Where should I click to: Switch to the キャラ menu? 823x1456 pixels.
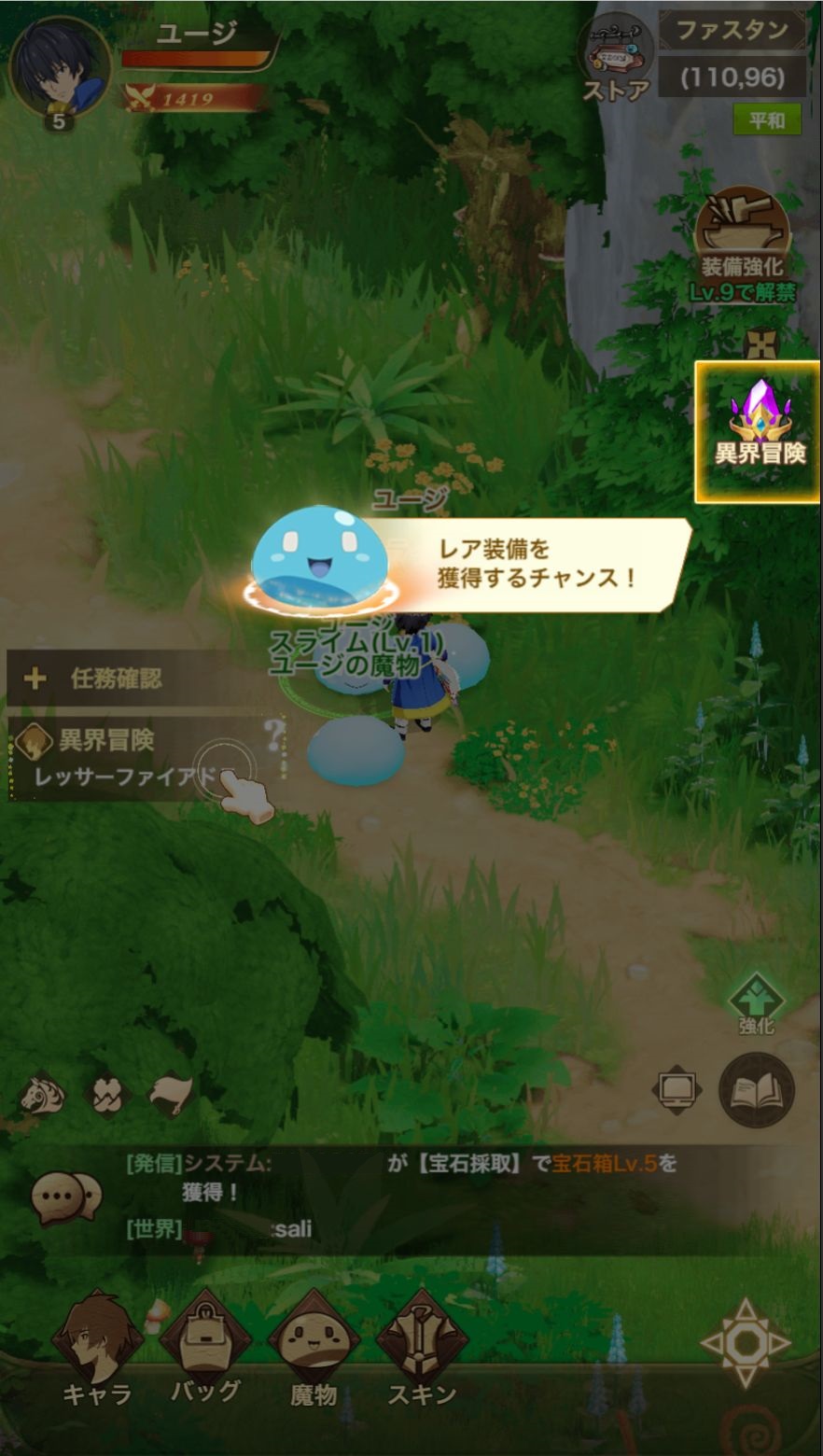(97, 1349)
